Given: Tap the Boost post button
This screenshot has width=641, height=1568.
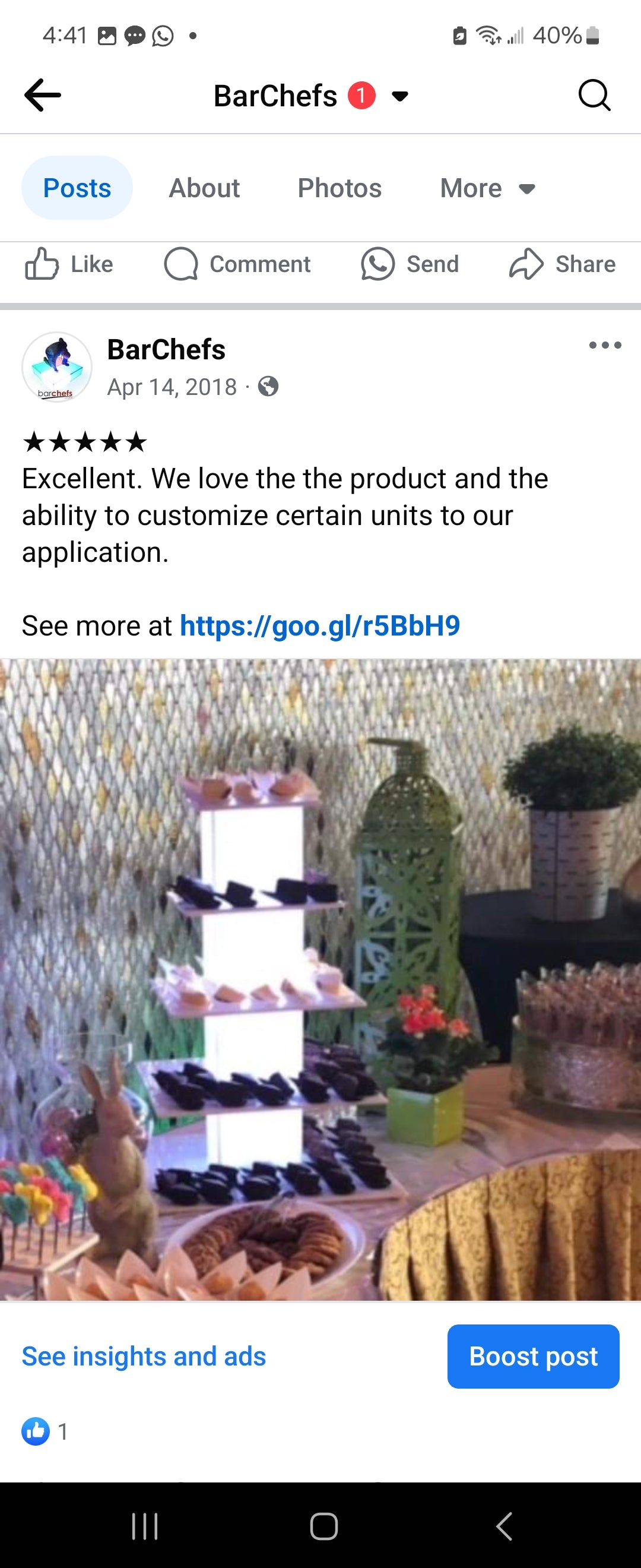Looking at the screenshot, I should tap(533, 1357).
